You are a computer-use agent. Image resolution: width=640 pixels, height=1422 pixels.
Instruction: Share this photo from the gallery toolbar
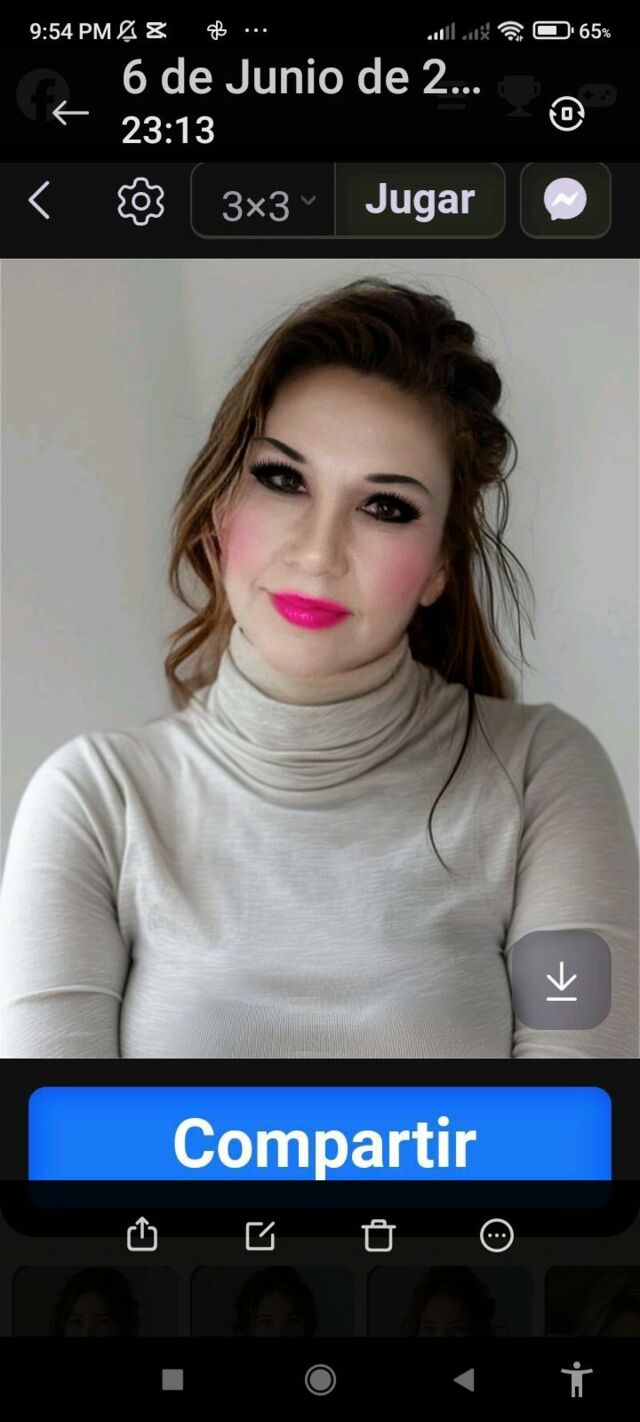click(142, 1234)
